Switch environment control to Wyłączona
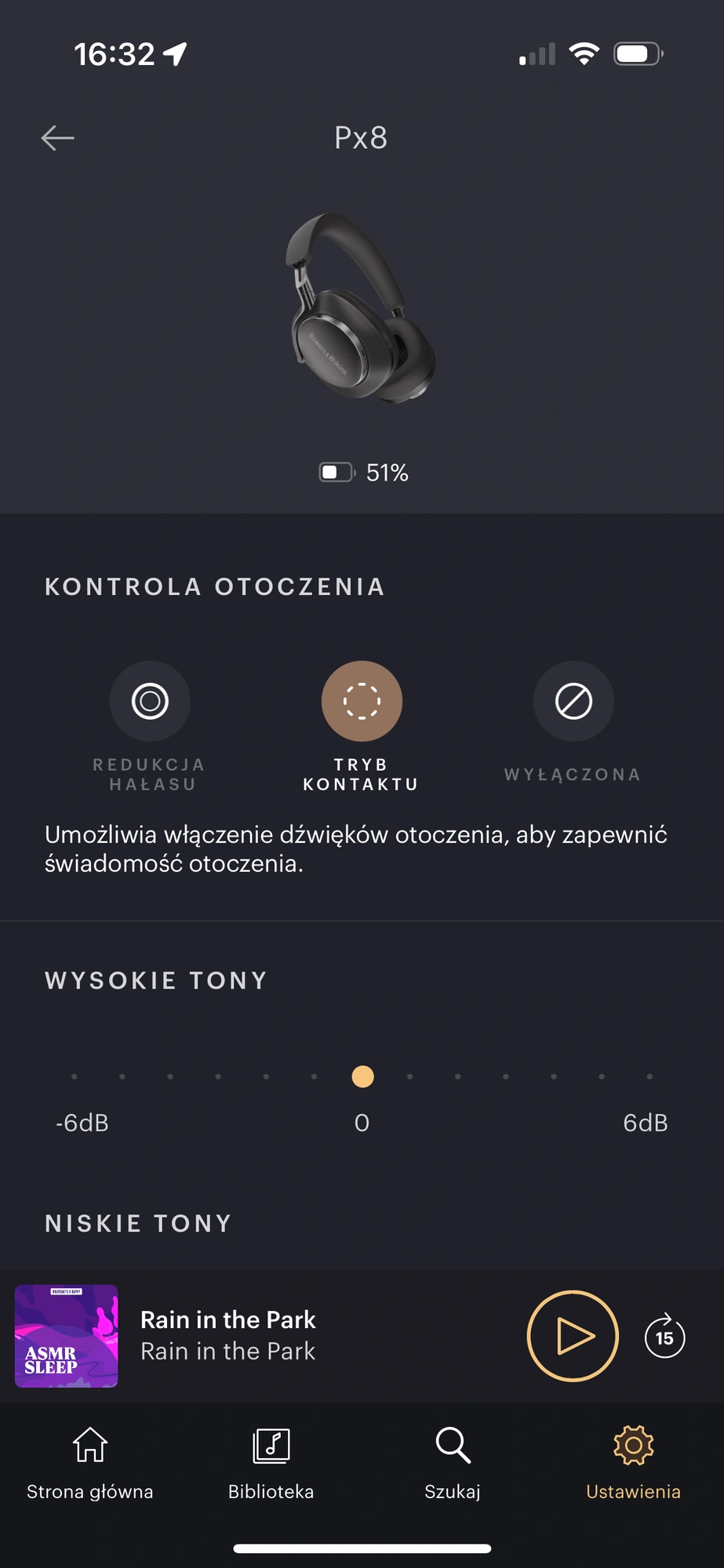The height and width of the screenshot is (1568, 724). coord(573,701)
